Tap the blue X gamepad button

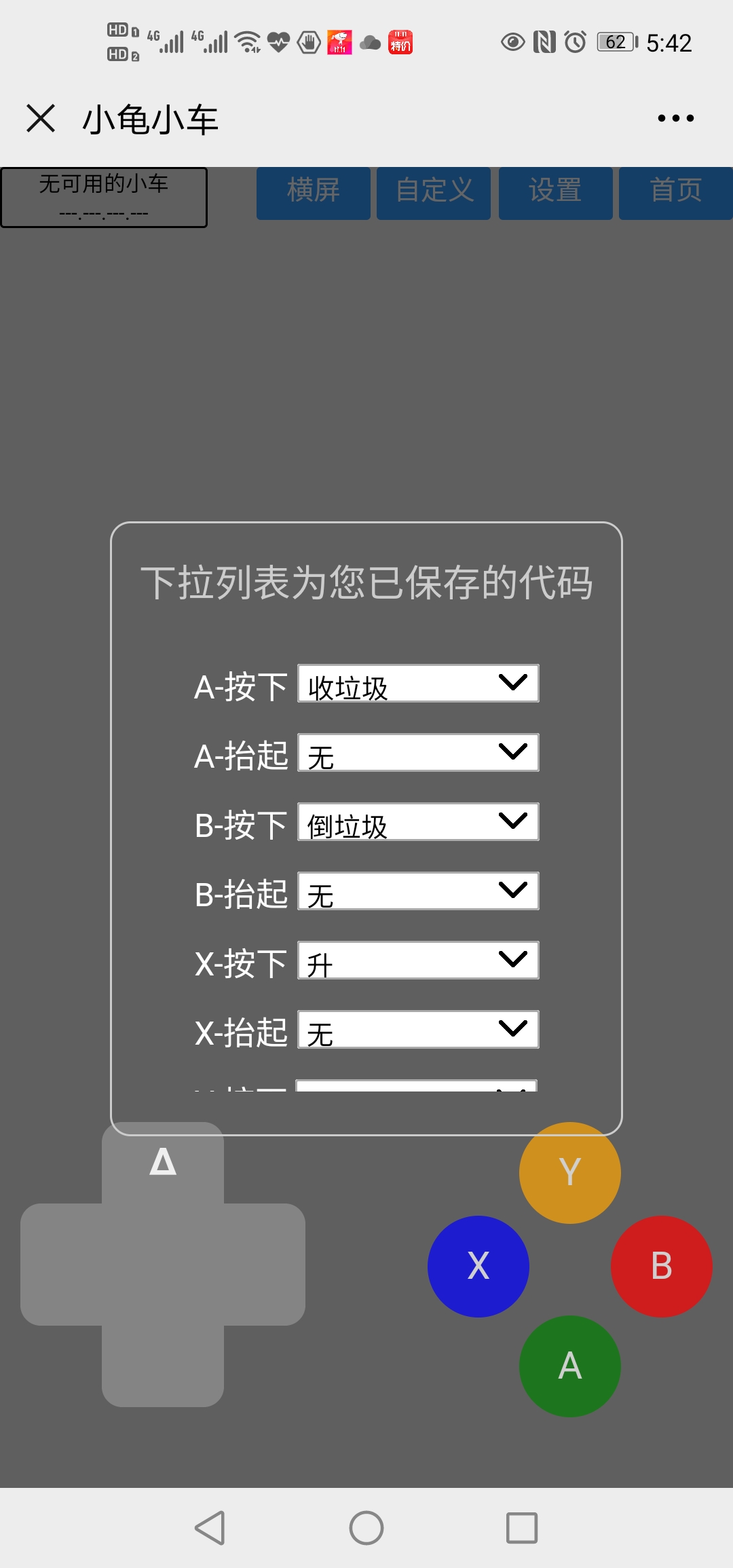(478, 1266)
